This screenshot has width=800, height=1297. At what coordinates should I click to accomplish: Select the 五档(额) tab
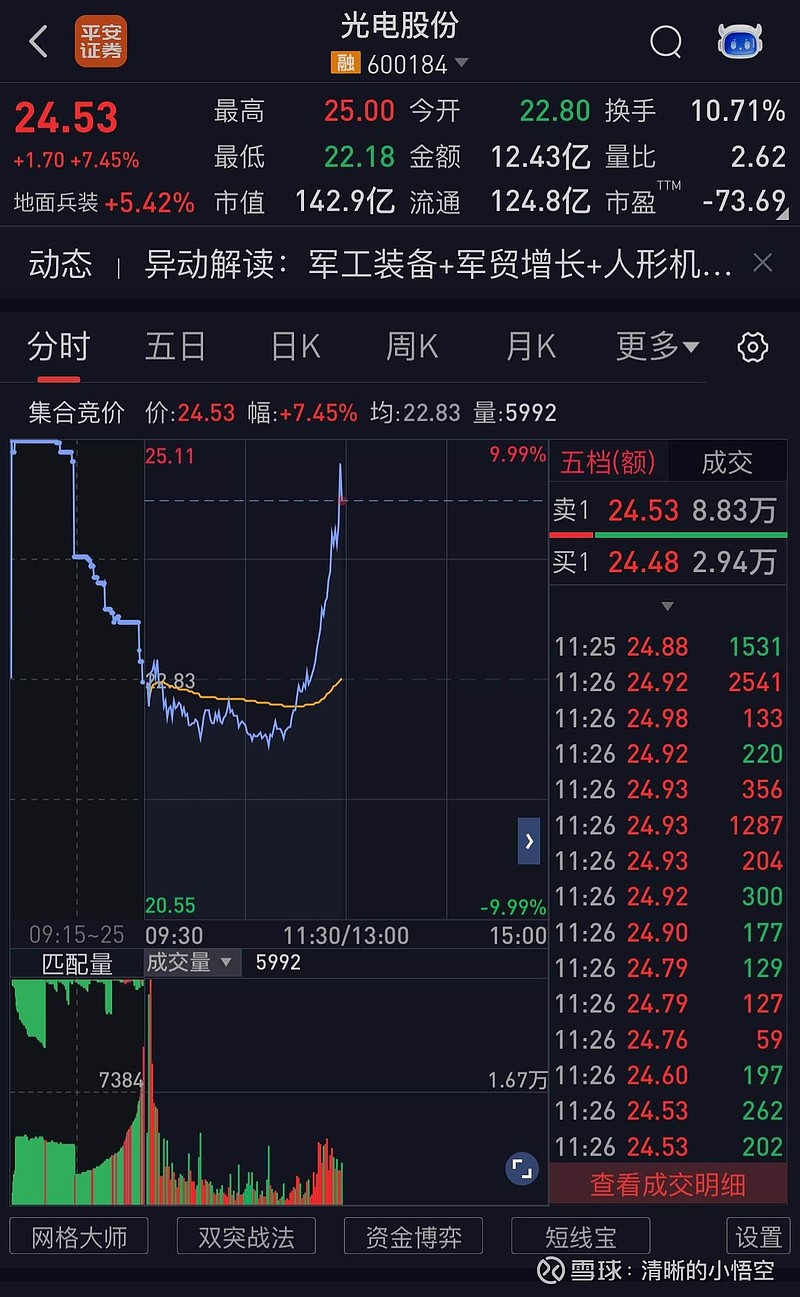coord(608,462)
